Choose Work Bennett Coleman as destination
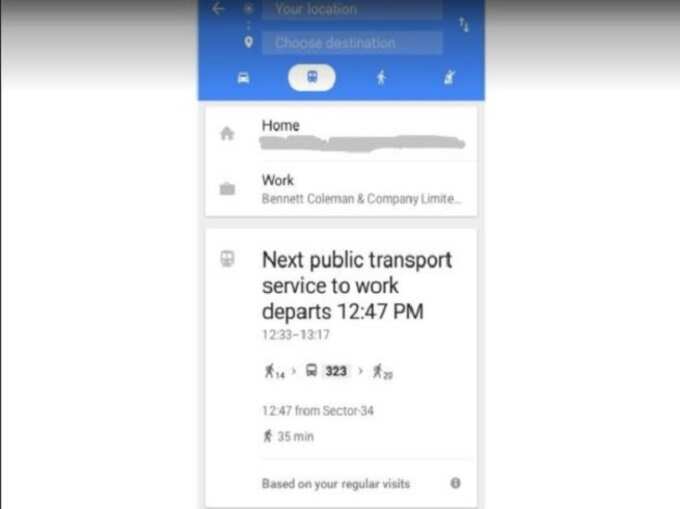 [x=340, y=189]
